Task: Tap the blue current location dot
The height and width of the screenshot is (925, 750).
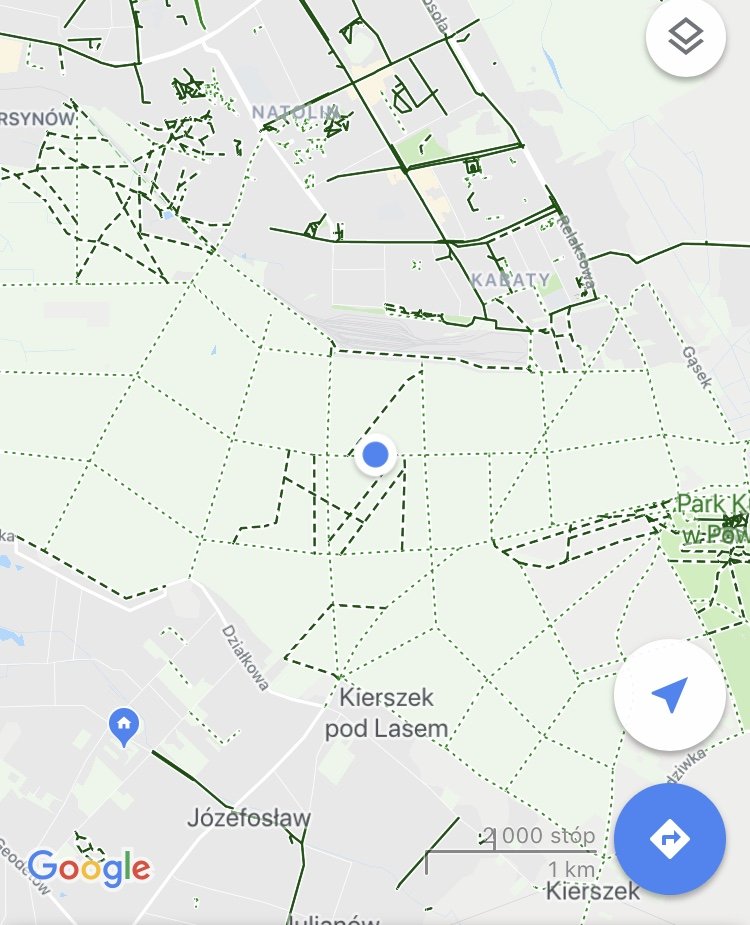Action: click(x=375, y=456)
